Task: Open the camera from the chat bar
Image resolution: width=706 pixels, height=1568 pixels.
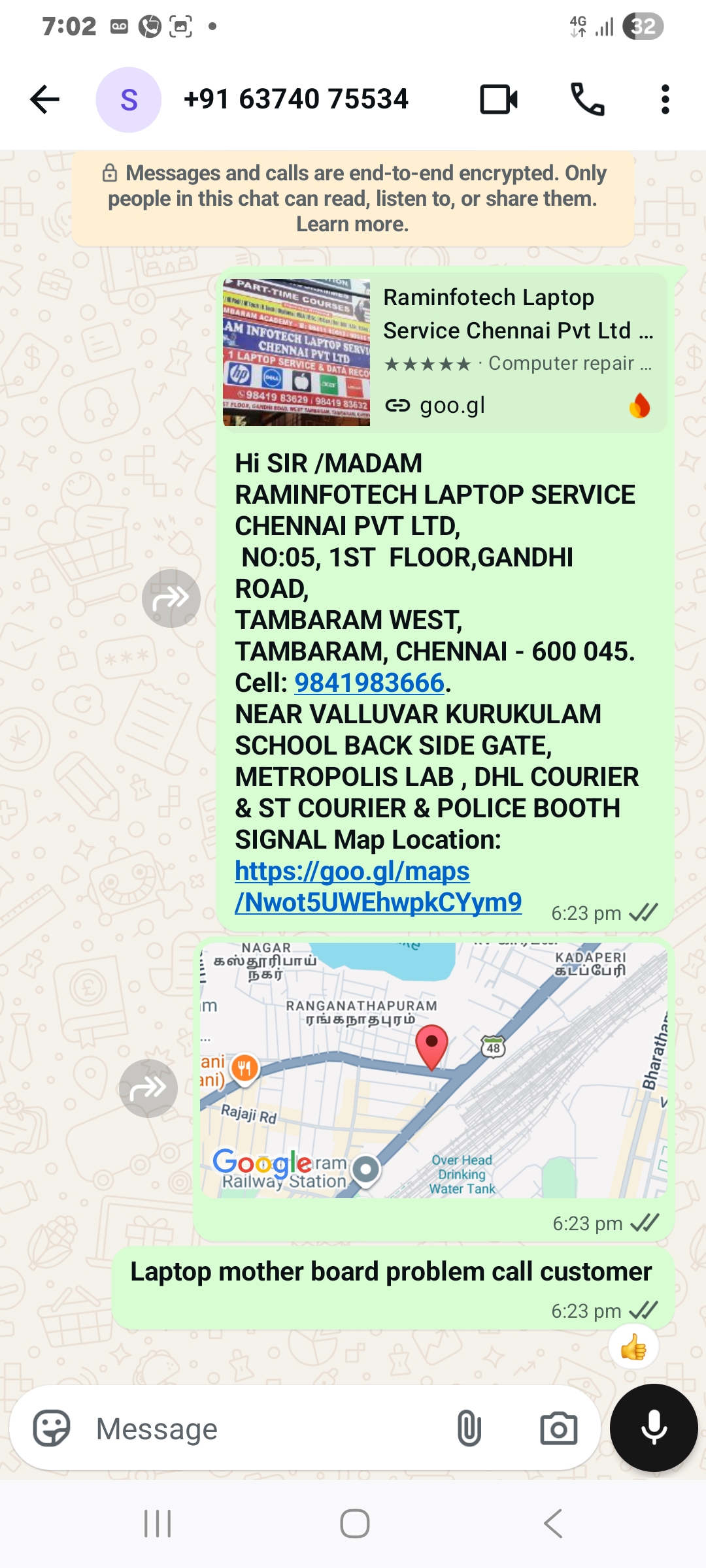Action: coord(558,1428)
